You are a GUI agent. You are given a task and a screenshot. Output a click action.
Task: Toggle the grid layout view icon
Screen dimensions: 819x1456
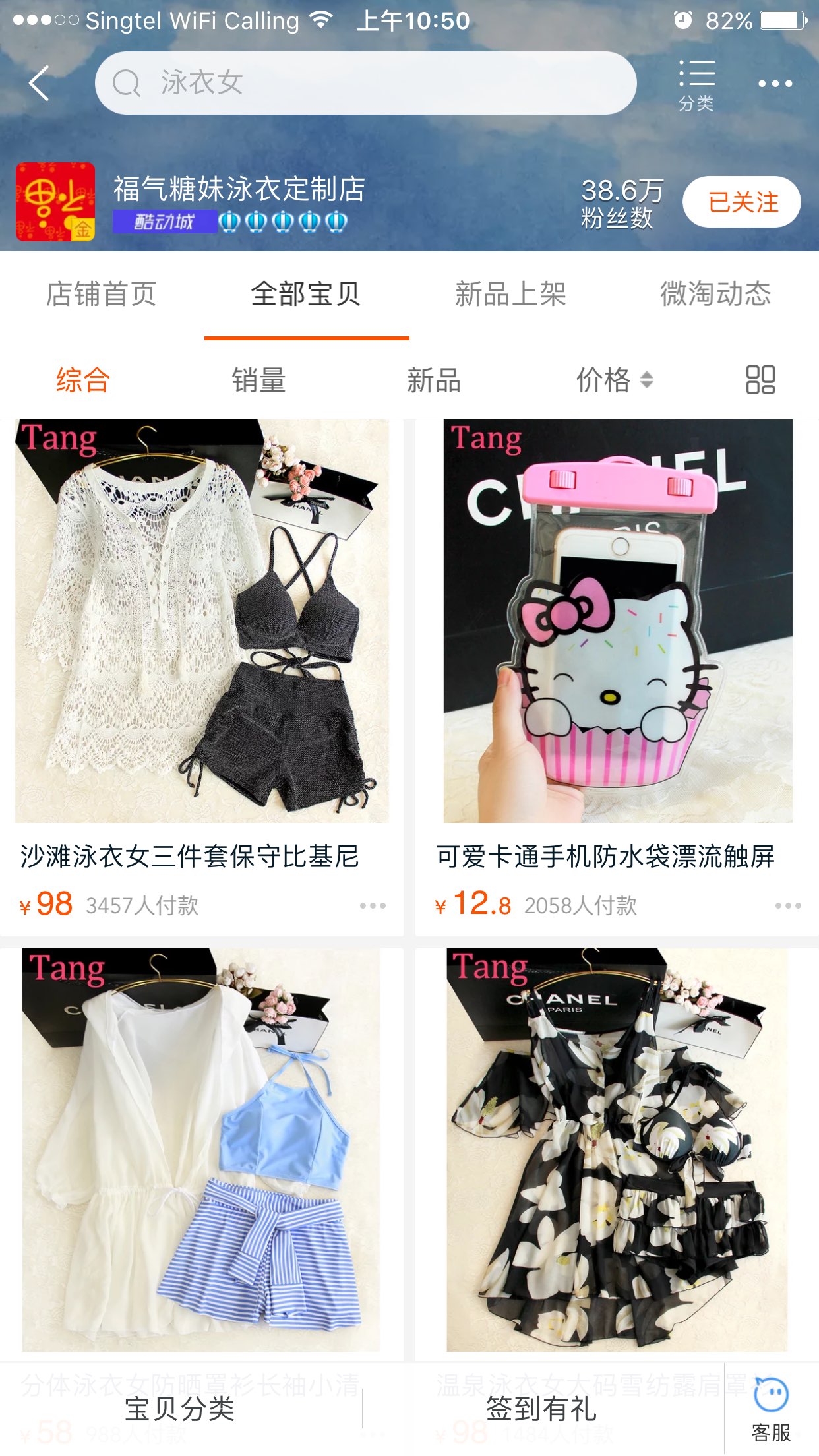(x=760, y=380)
